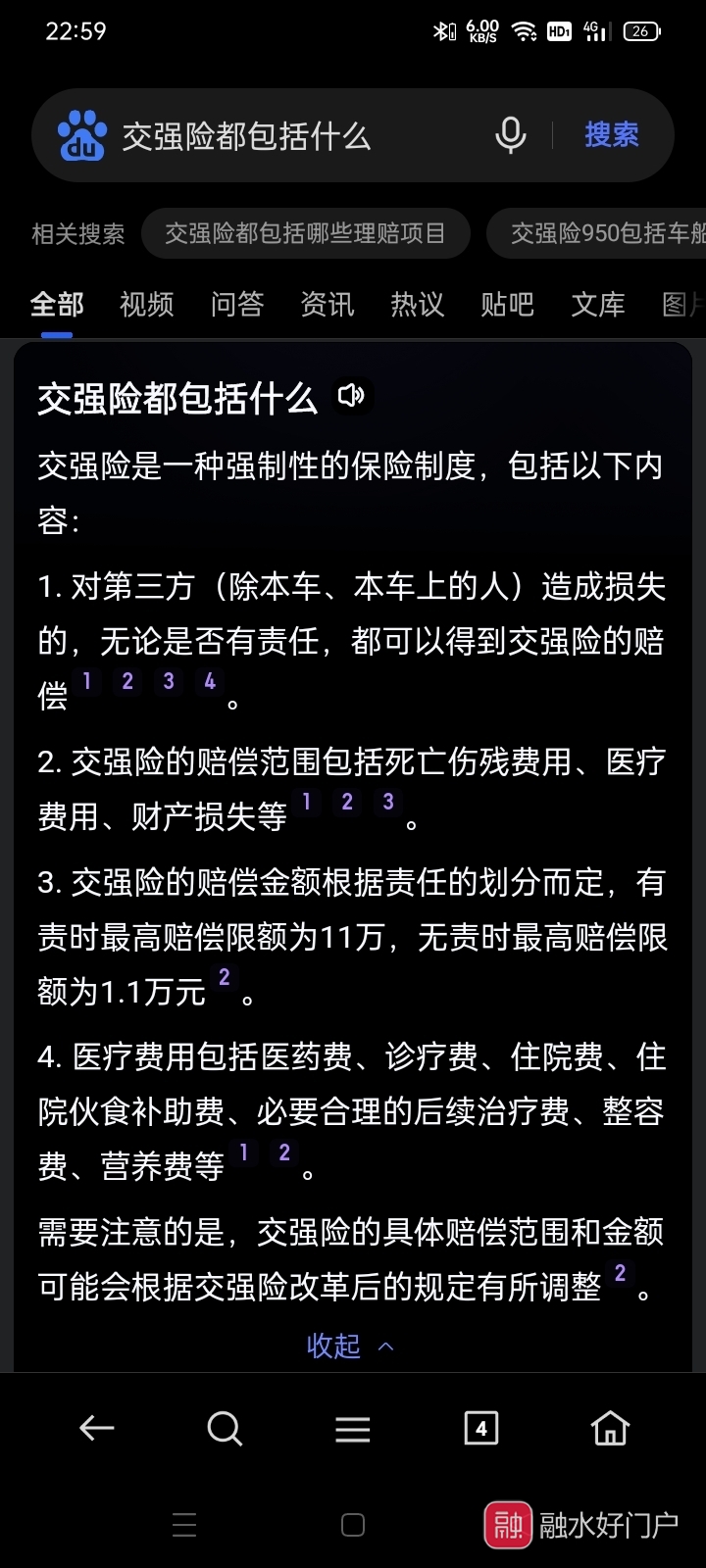
Task: Open the browser menu with three lines
Action: [x=353, y=1429]
